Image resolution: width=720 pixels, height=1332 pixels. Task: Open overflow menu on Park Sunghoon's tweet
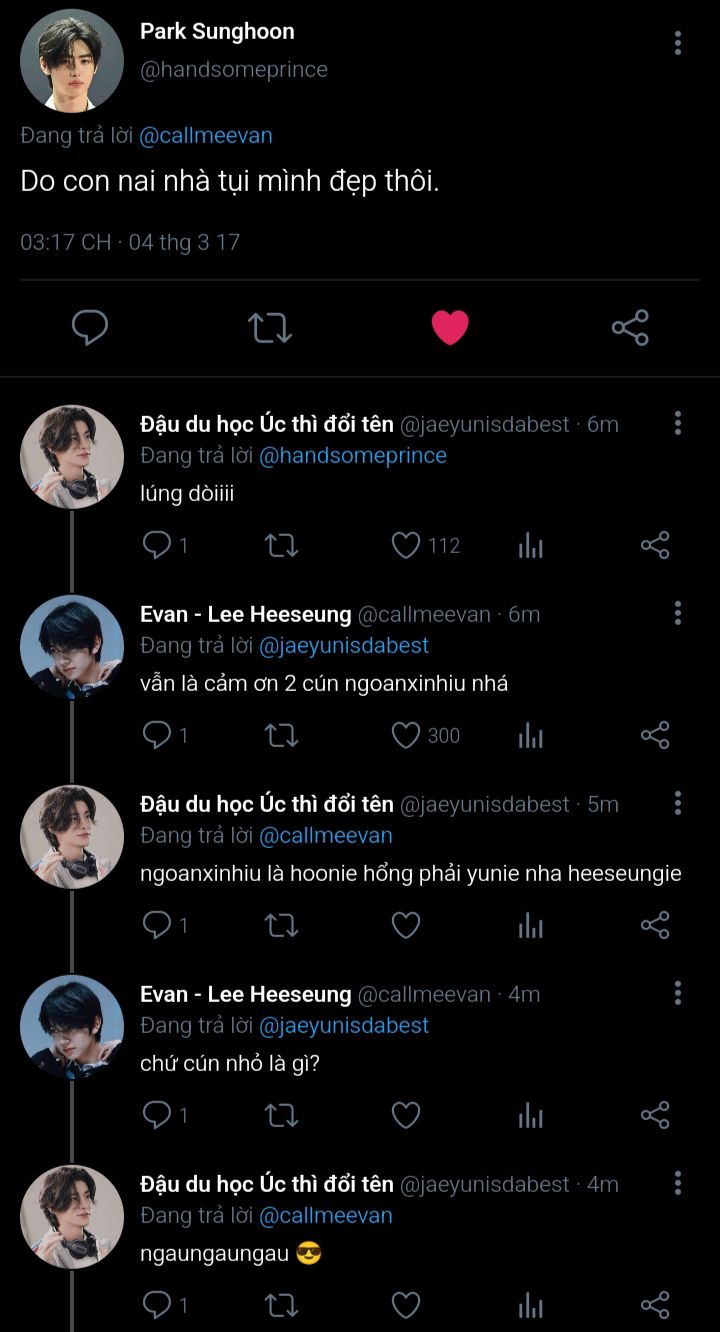pyautogui.click(x=678, y=43)
